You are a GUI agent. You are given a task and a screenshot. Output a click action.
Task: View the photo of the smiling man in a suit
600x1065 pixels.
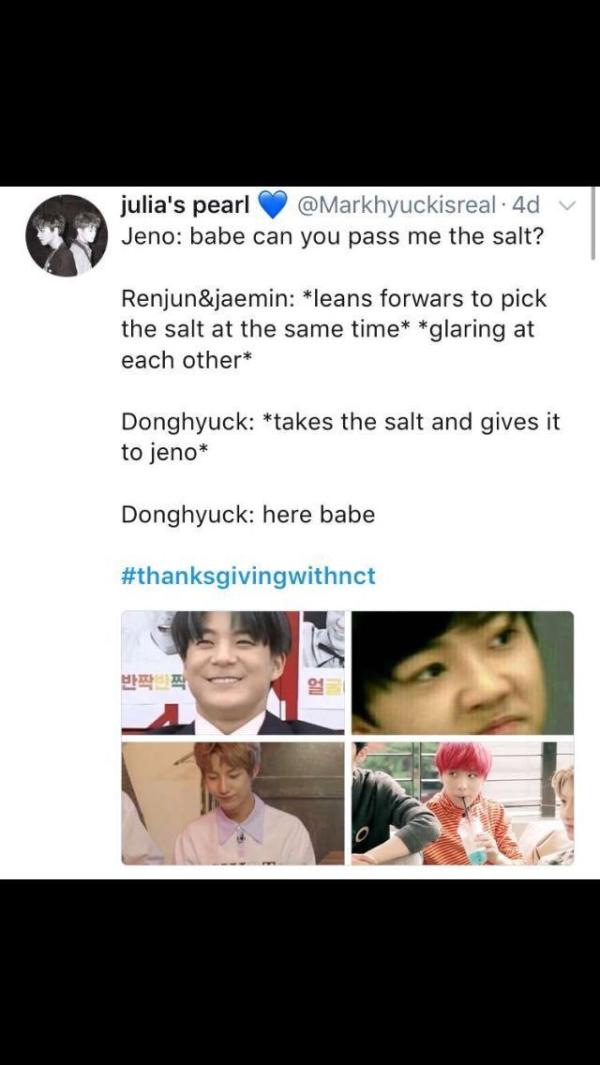coord(233,672)
